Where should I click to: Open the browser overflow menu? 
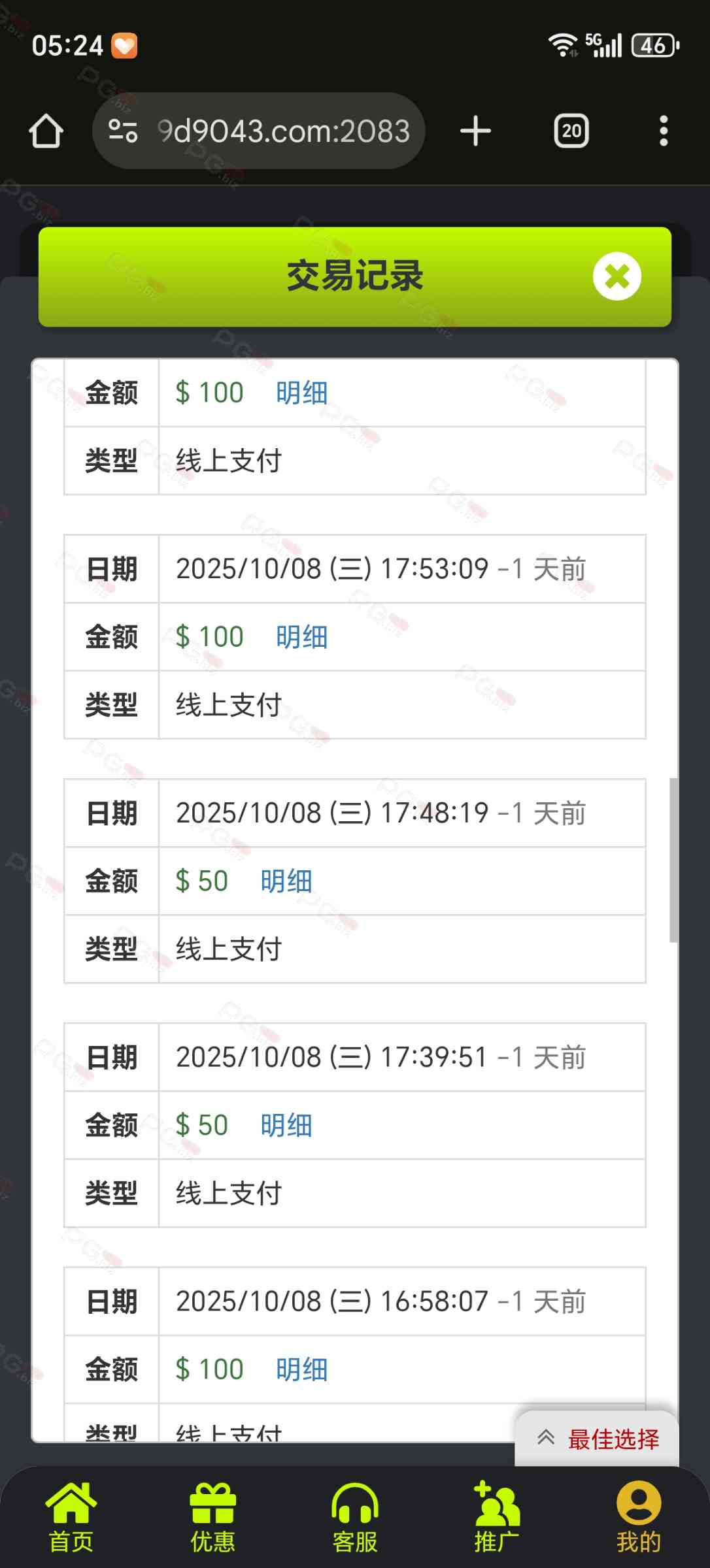pos(664,131)
